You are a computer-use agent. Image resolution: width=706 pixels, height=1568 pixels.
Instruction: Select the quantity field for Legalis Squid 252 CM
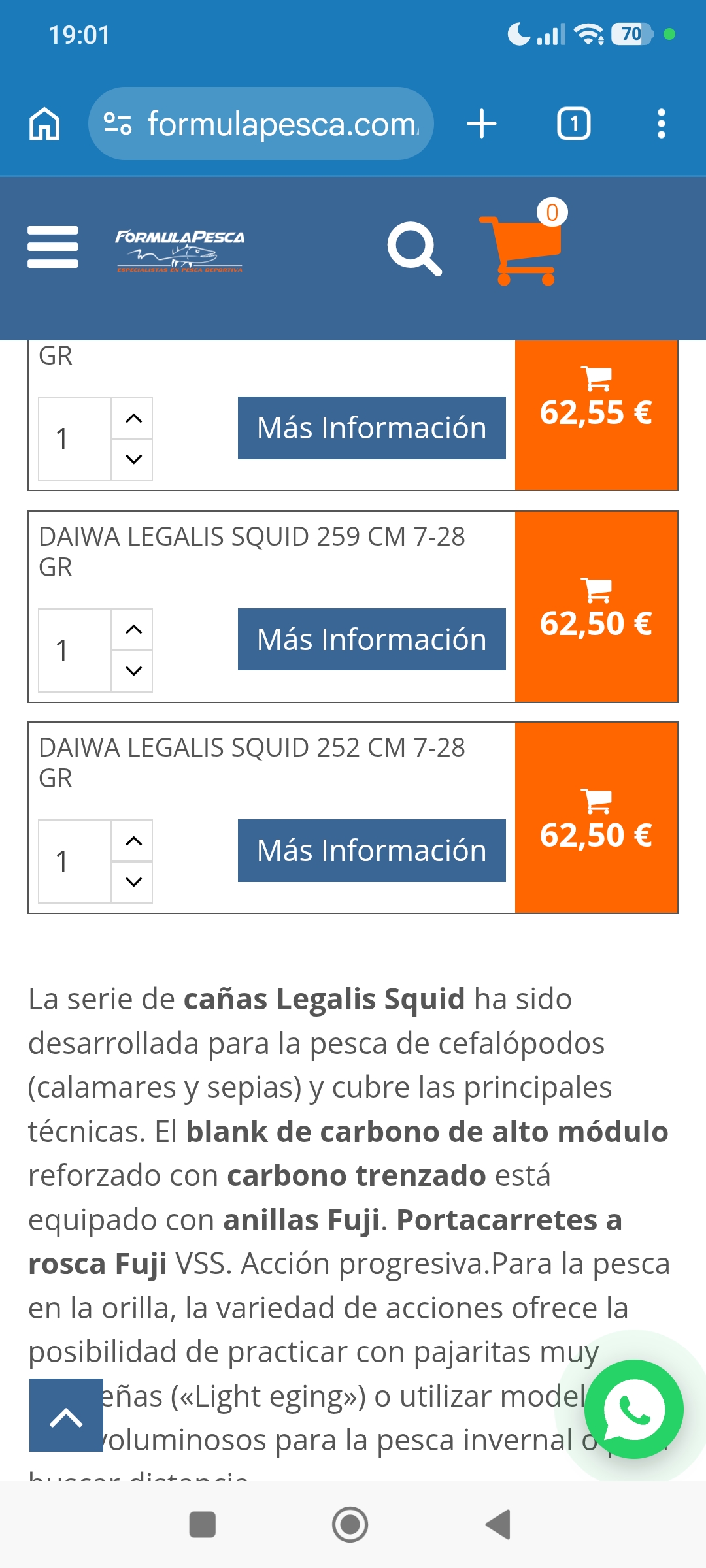coord(75,861)
